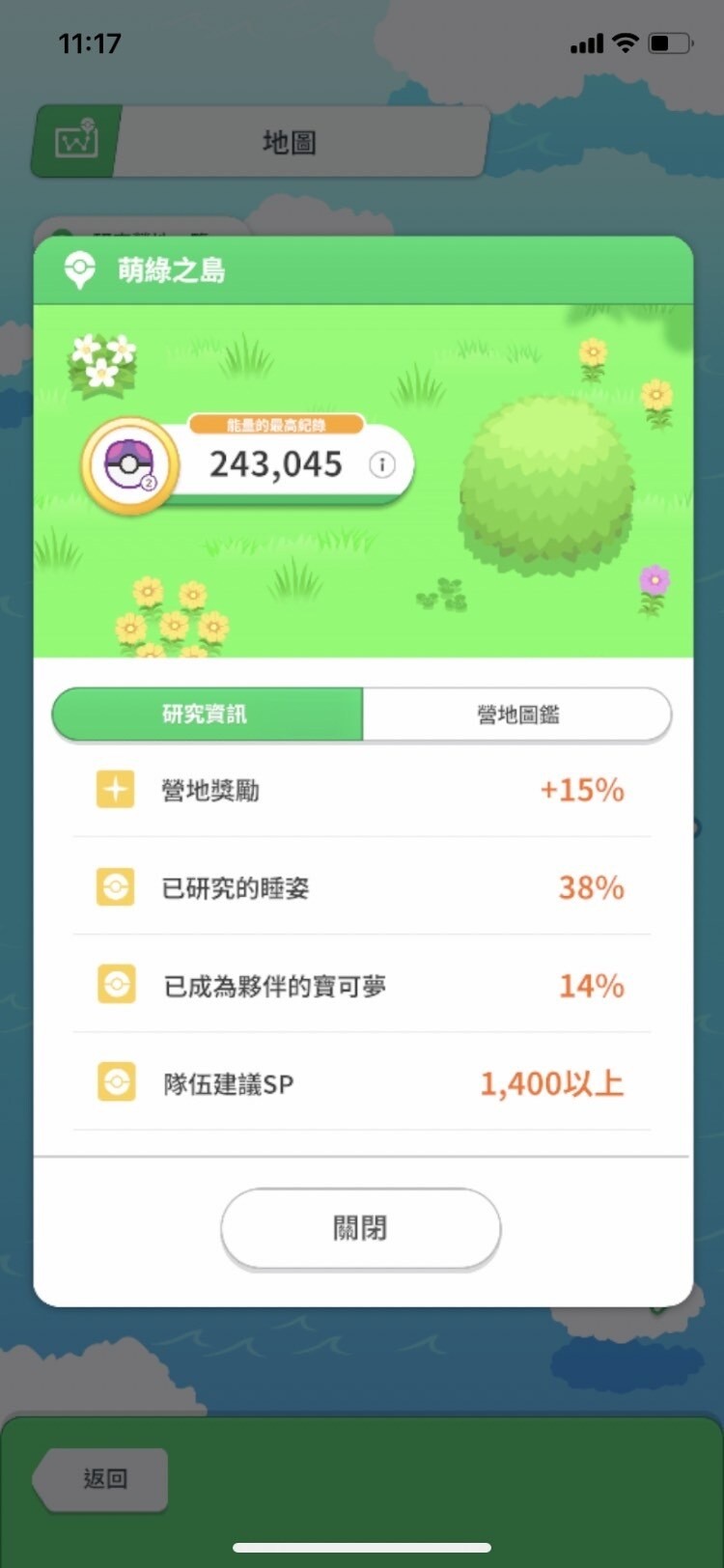The image size is (724, 1568).
Task: Open details for the 營地獎勵 row
Action: tap(362, 790)
